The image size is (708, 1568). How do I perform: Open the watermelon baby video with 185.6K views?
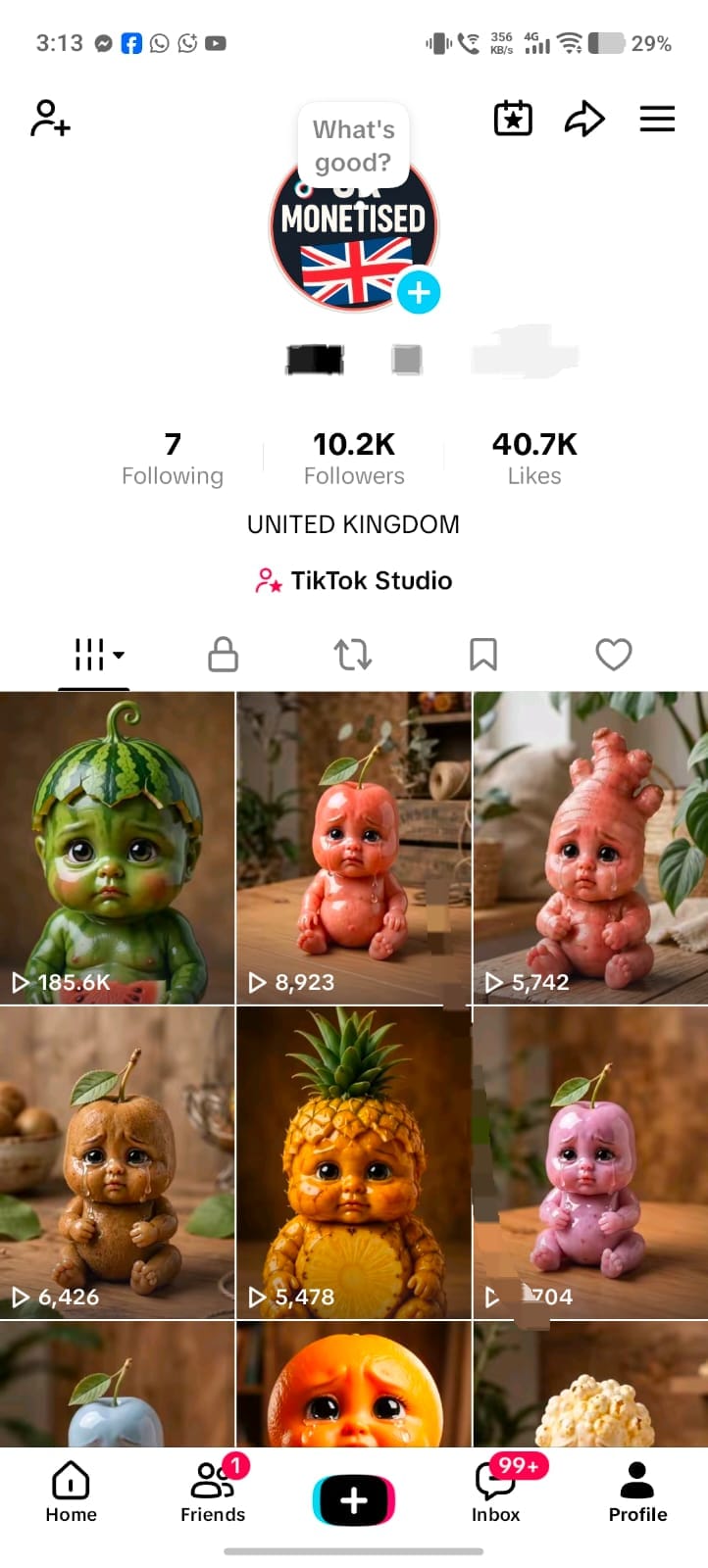point(118,848)
